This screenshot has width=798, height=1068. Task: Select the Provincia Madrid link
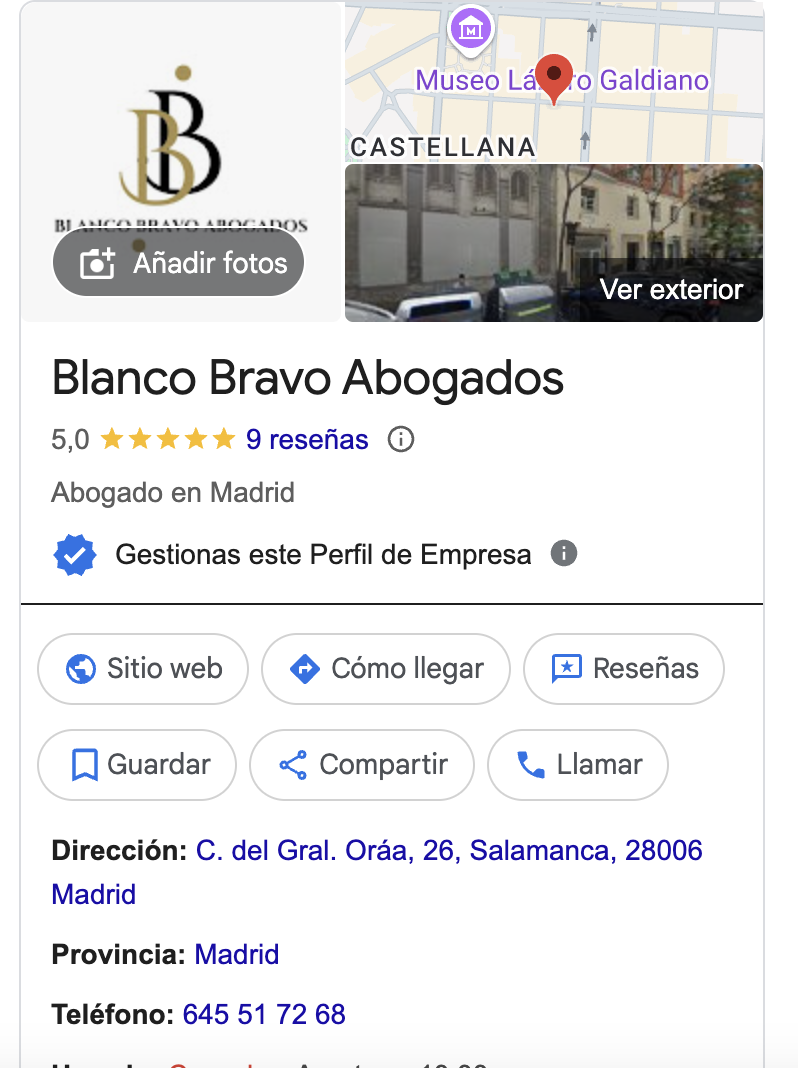(x=236, y=954)
